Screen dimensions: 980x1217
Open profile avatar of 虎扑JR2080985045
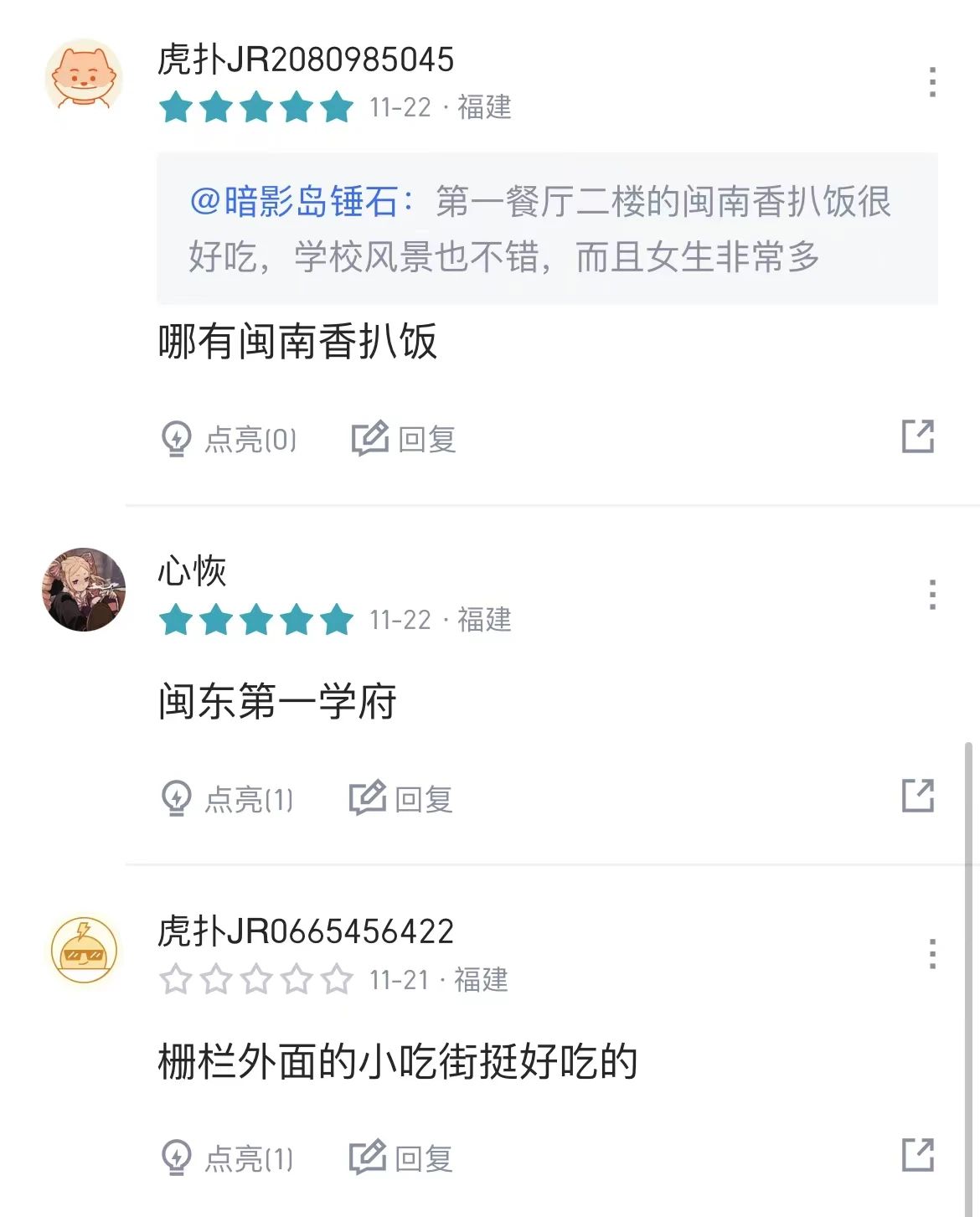[84, 77]
